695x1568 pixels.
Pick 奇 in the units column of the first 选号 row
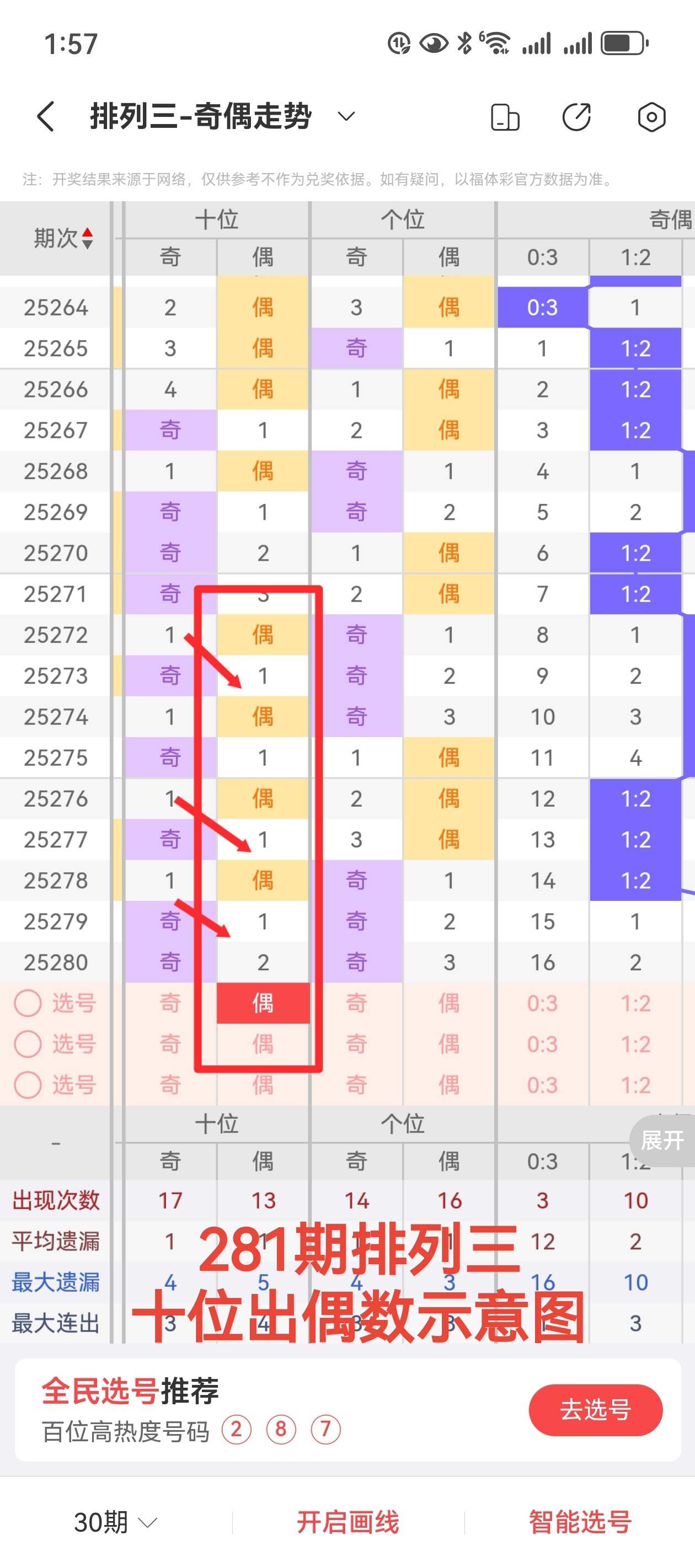click(x=356, y=1003)
